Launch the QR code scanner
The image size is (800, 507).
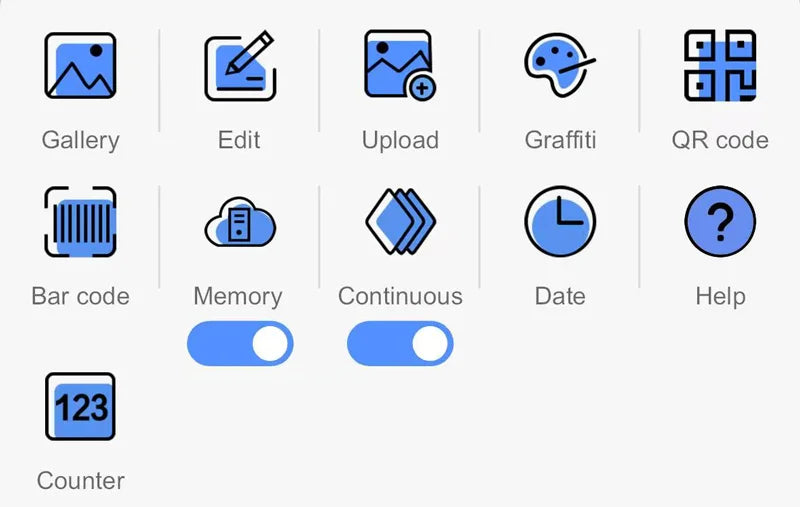(x=720, y=67)
